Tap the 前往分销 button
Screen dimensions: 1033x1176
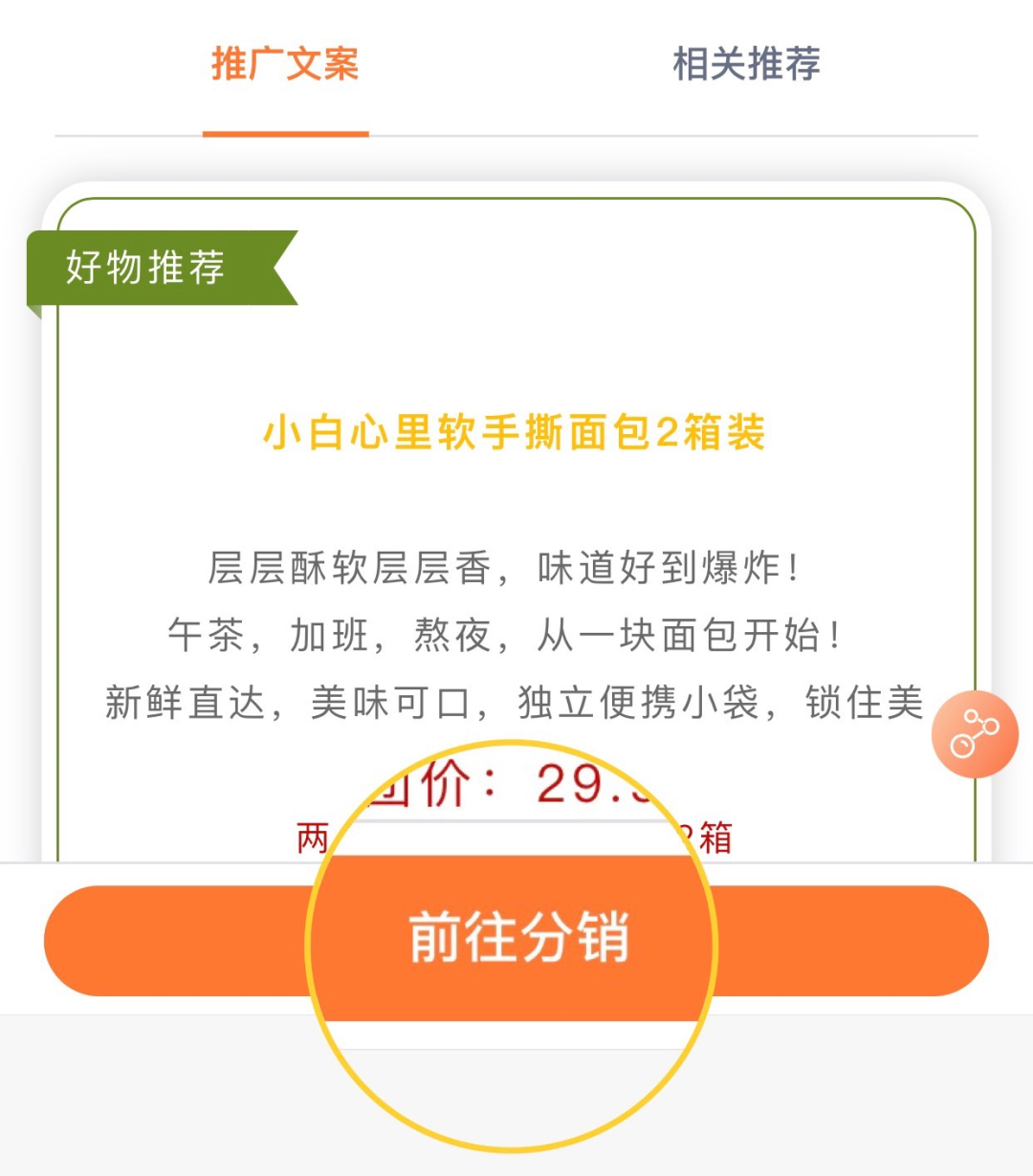[x=516, y=939]
